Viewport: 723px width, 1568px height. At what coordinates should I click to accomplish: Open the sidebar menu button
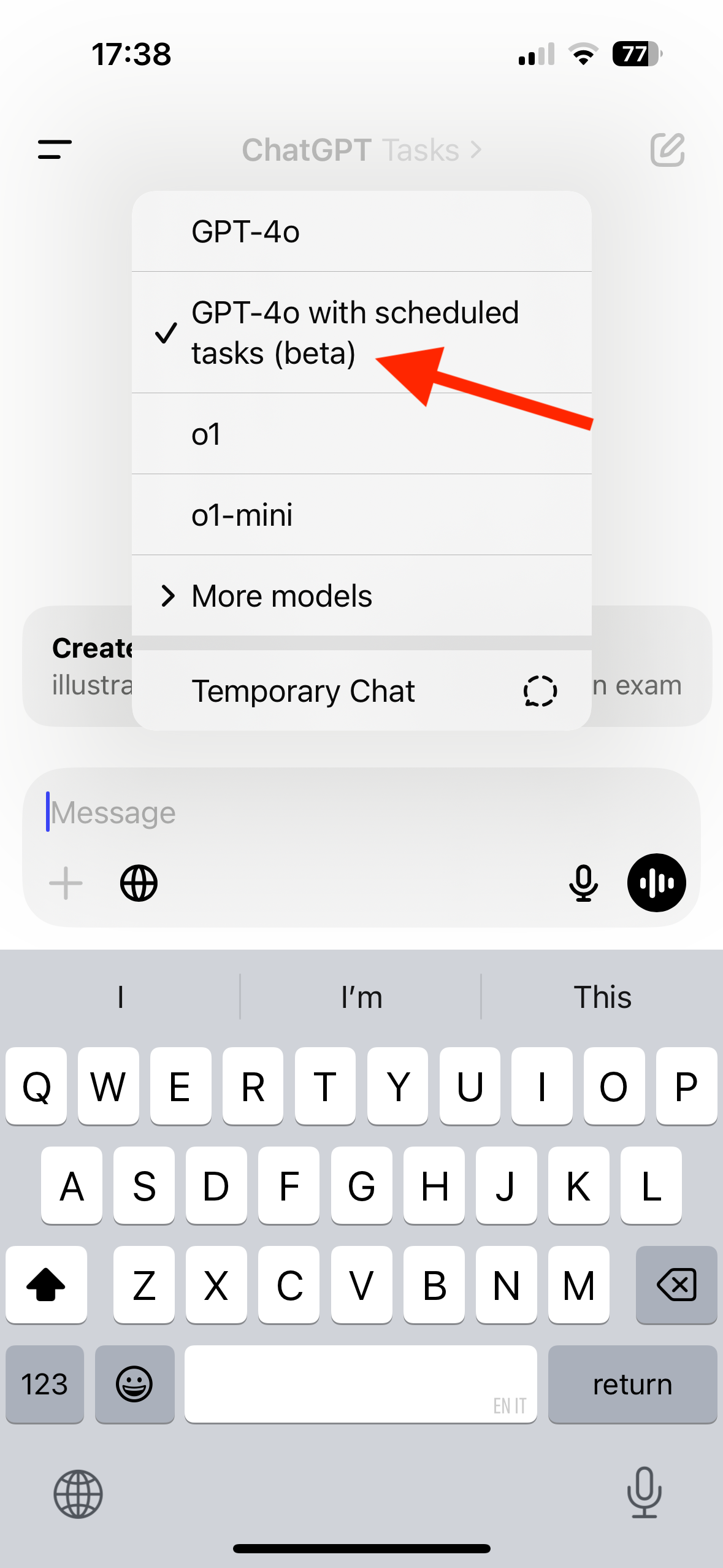55,150
